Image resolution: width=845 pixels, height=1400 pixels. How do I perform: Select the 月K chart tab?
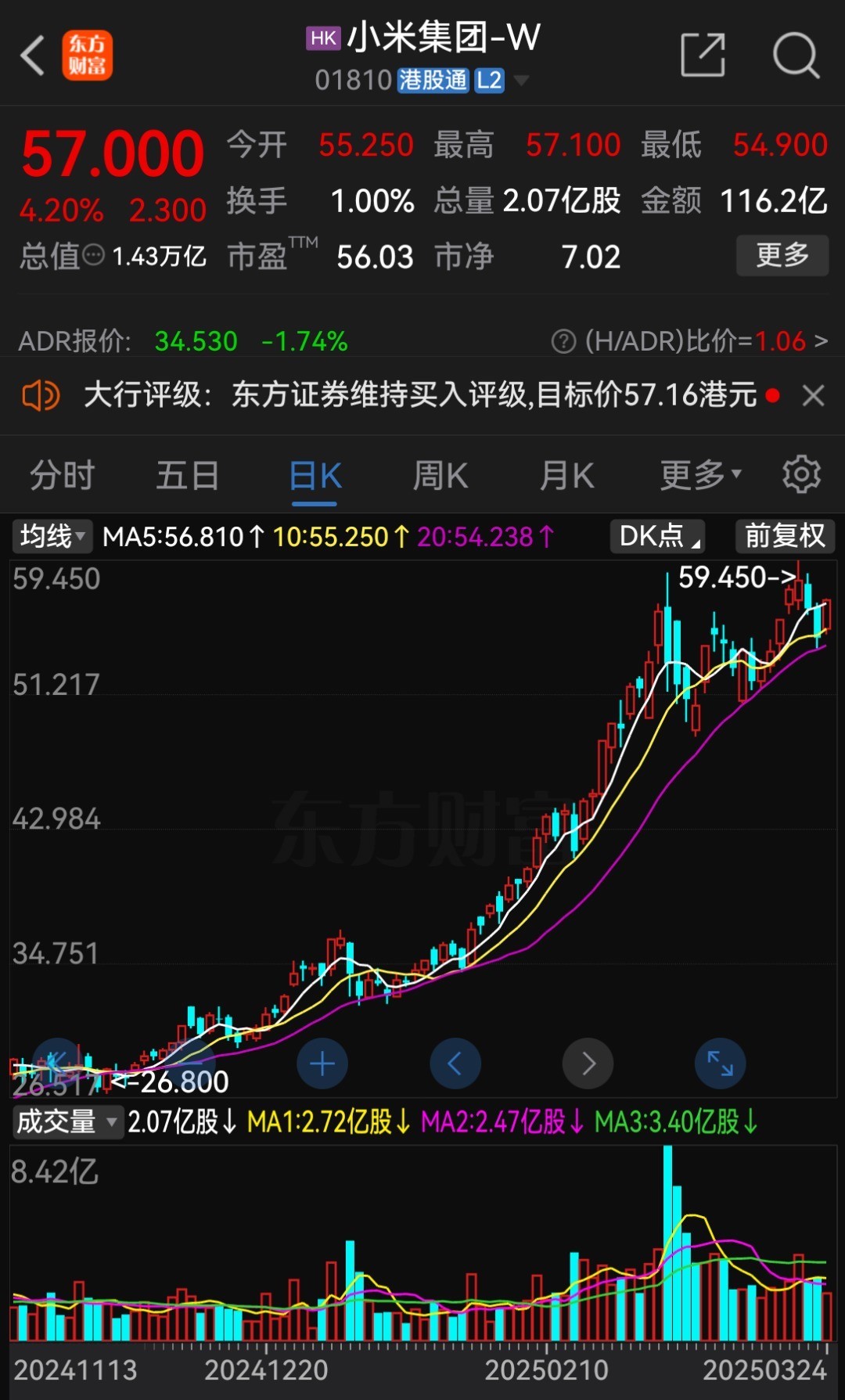[567, 475]
